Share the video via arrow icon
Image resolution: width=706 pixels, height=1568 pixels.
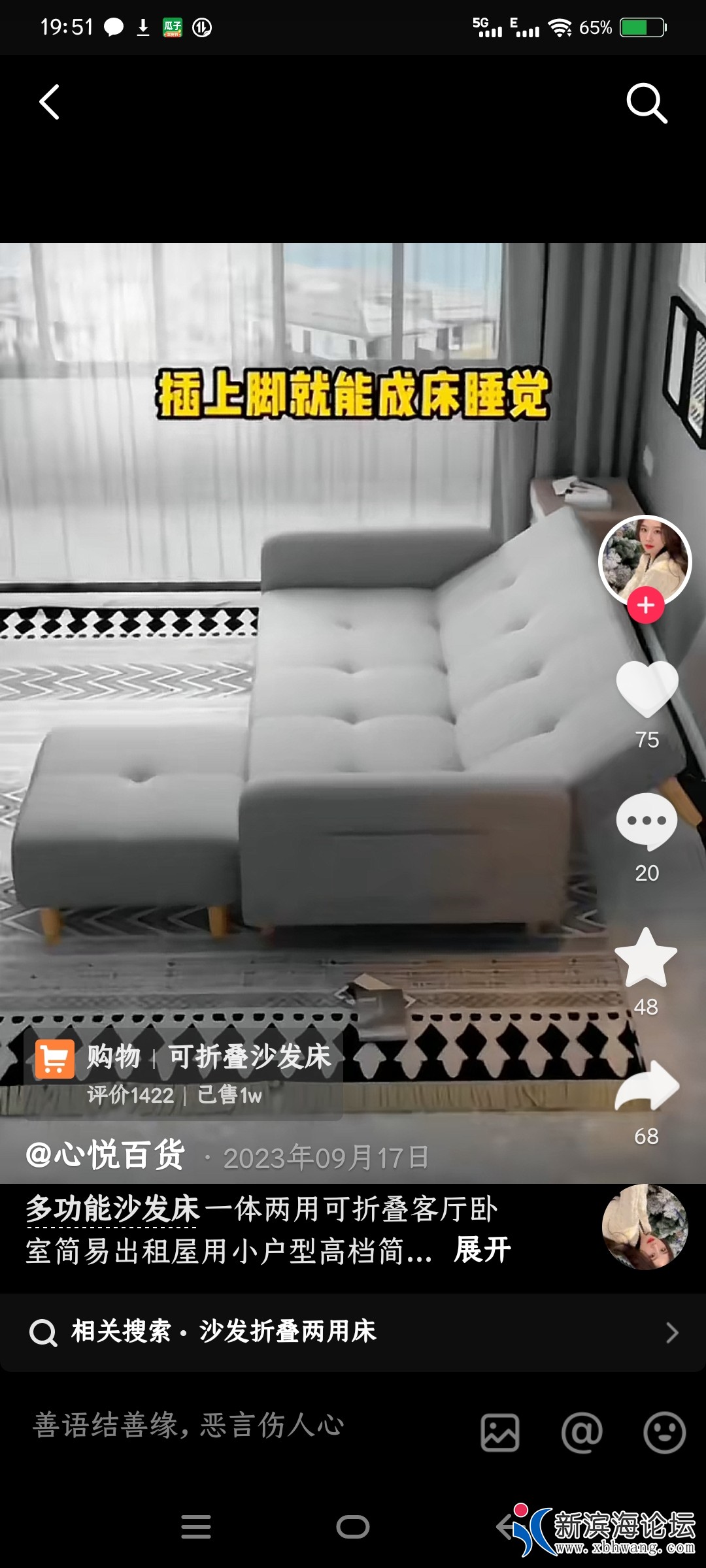click(647, 1087)
